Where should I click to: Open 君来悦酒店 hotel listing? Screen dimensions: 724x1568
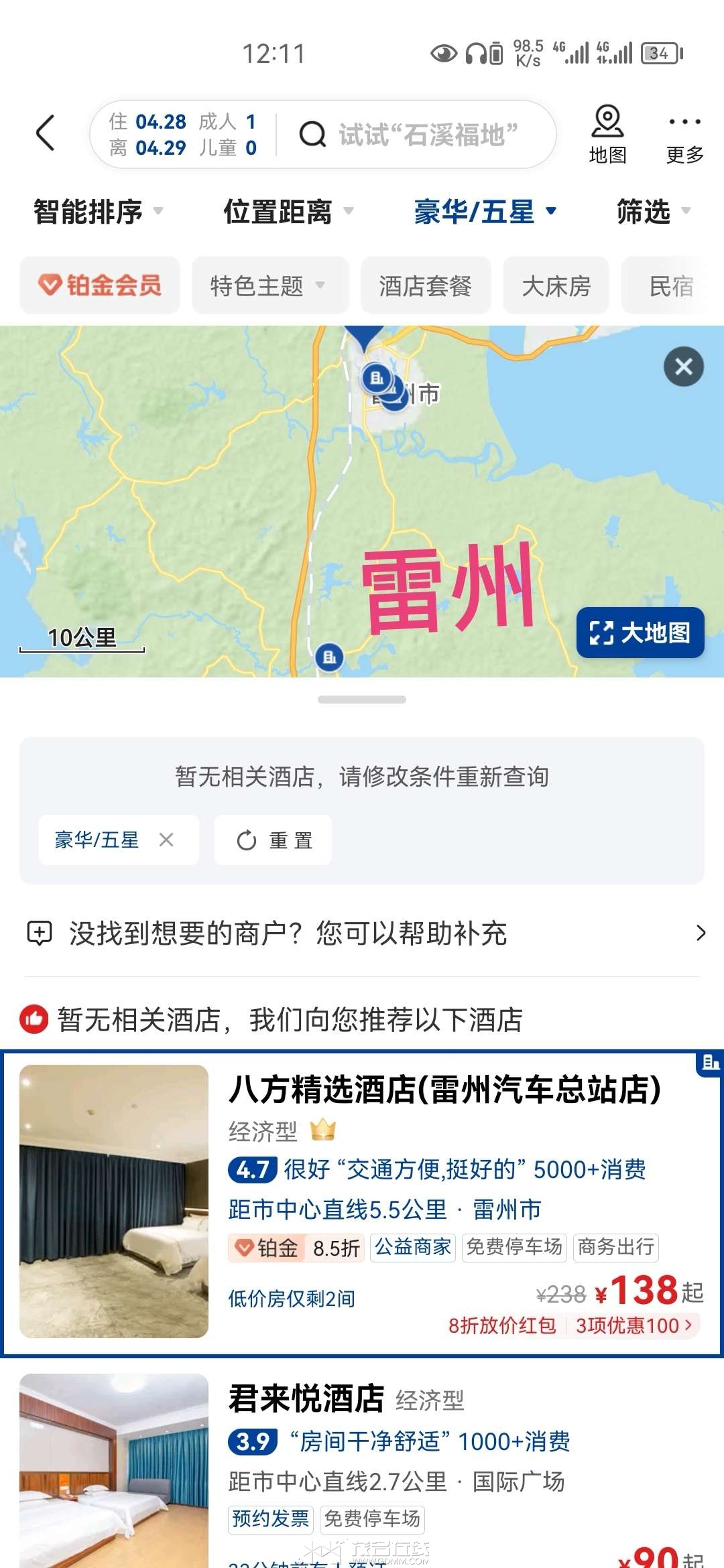coord(362,1467)
